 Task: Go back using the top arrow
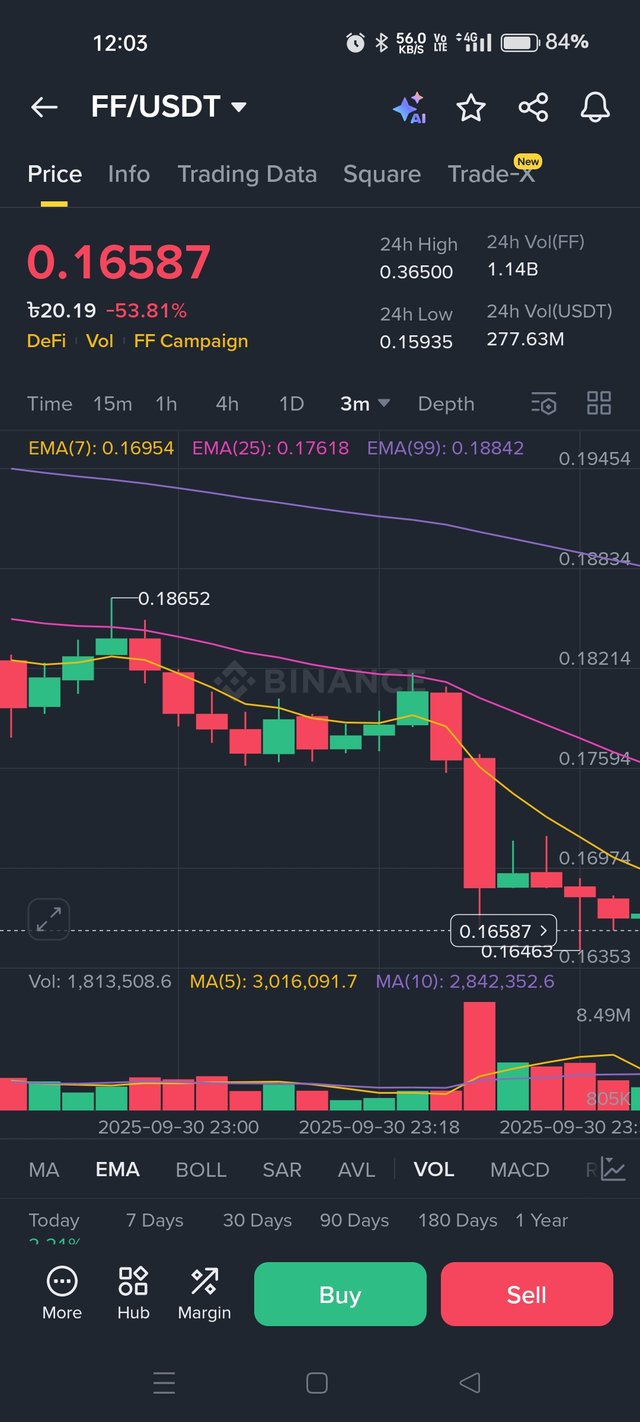(x=44, y=107)
